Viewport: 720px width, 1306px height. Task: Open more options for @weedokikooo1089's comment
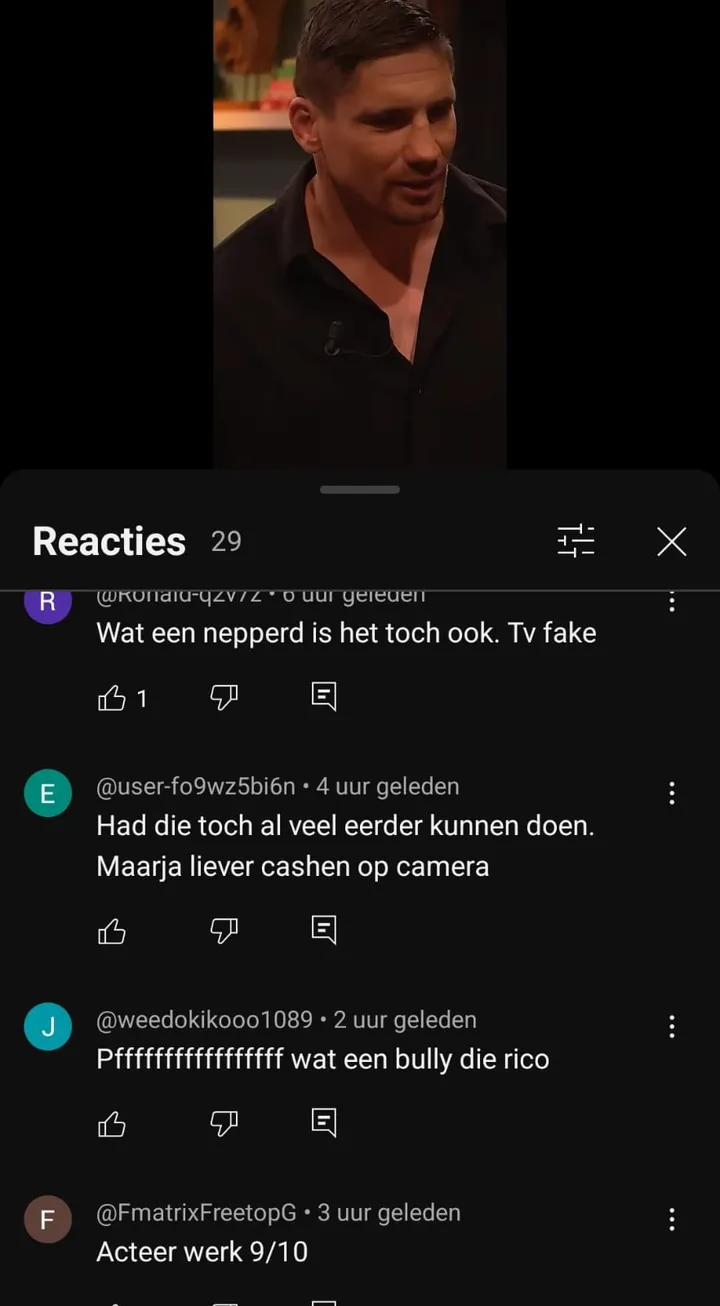672,1027
